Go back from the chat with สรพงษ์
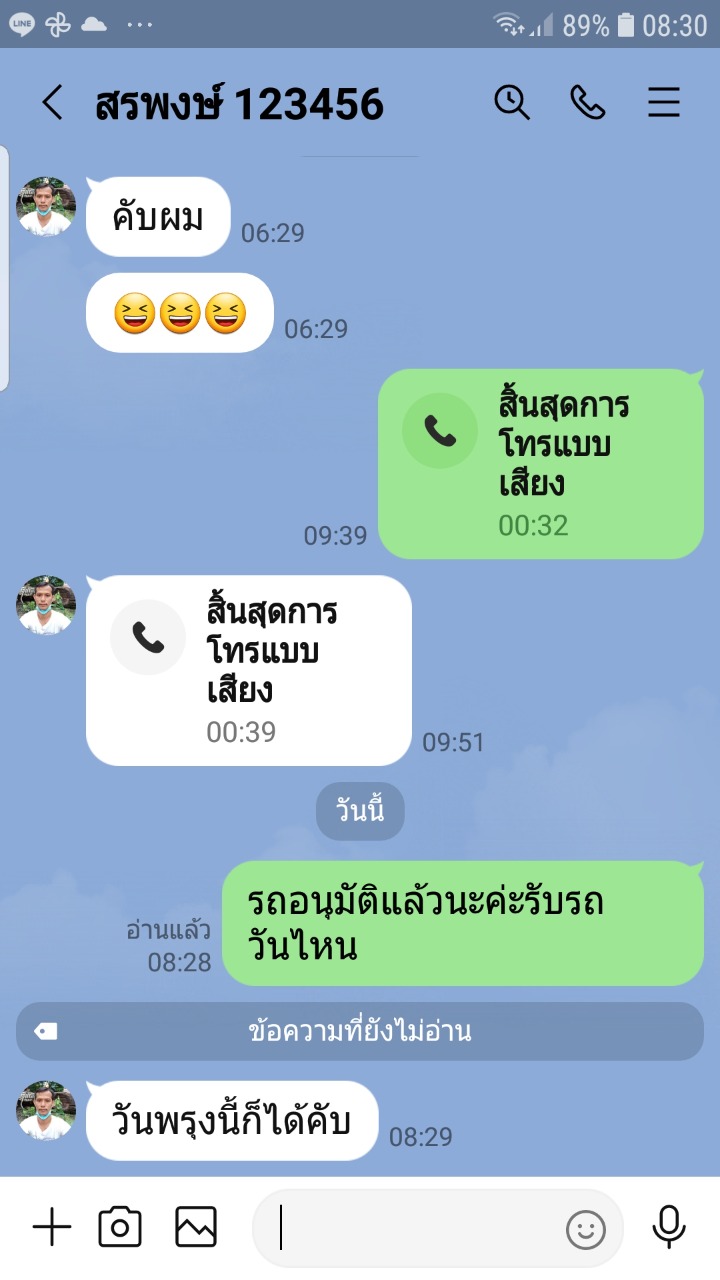Image resolution: width=720 pixels, height=1280 pixels. point(52,103)
